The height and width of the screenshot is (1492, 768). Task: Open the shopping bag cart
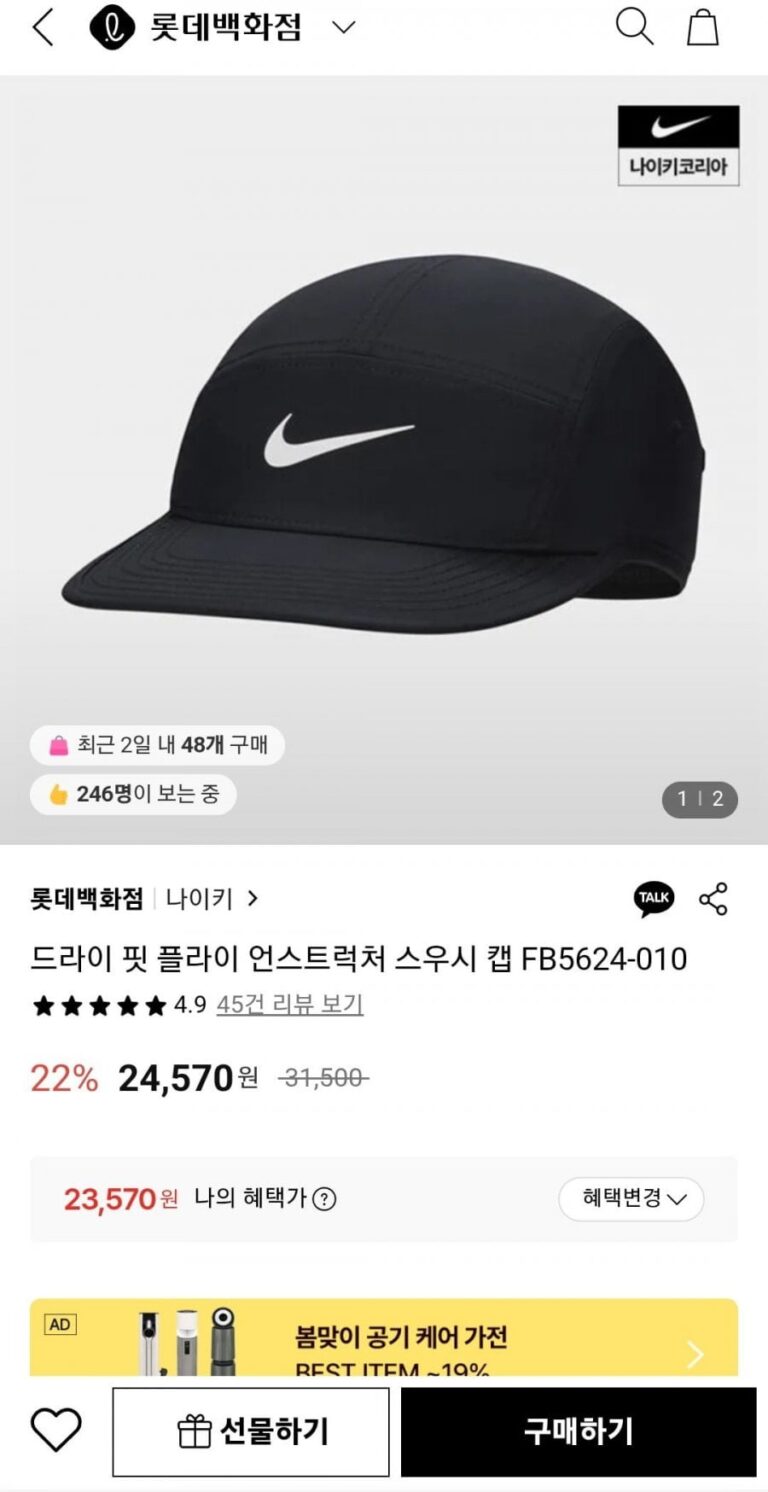(x=703, y=27)
